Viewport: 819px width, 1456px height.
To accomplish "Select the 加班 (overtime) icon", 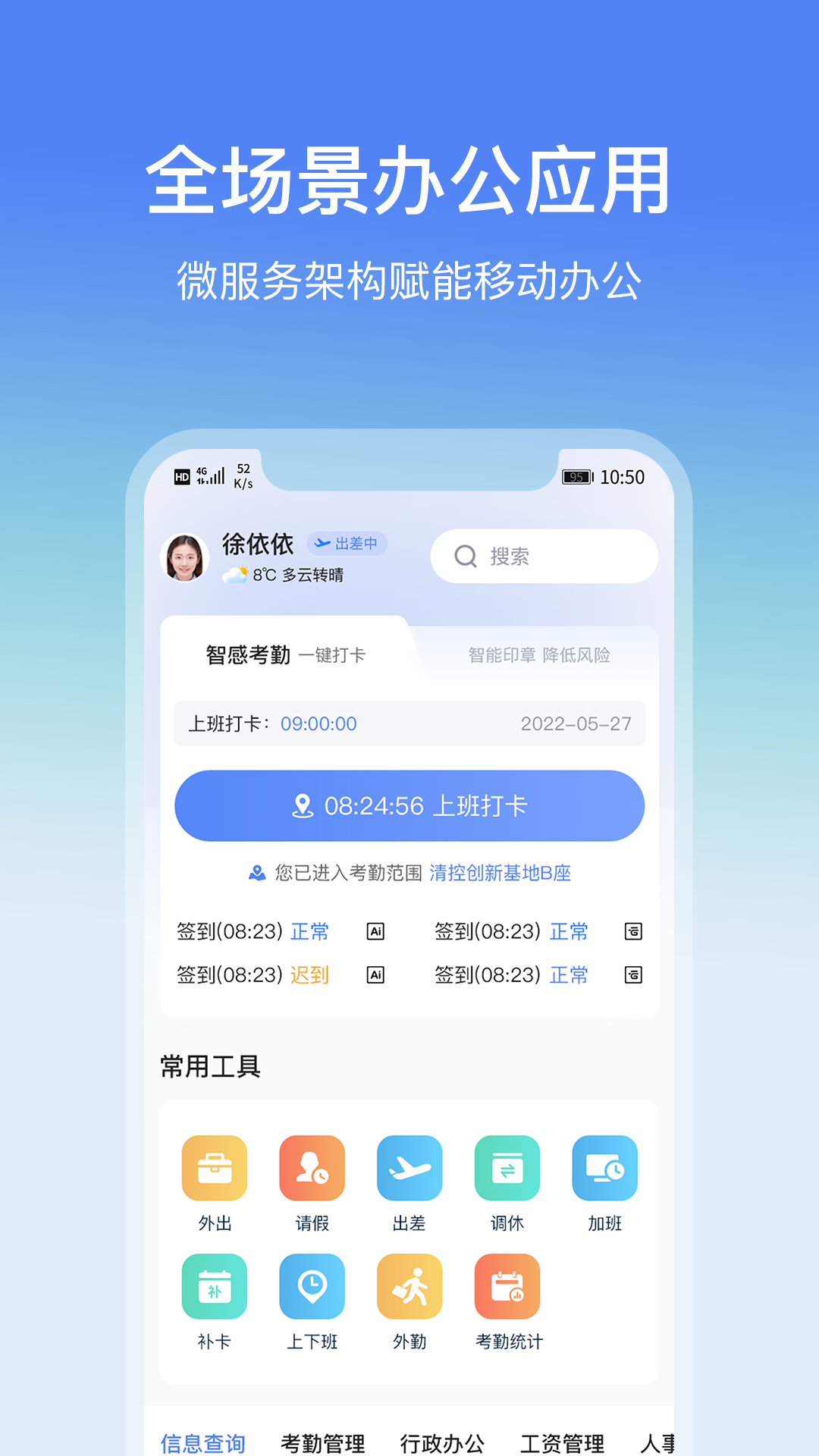I will (x=604, y=1167).
